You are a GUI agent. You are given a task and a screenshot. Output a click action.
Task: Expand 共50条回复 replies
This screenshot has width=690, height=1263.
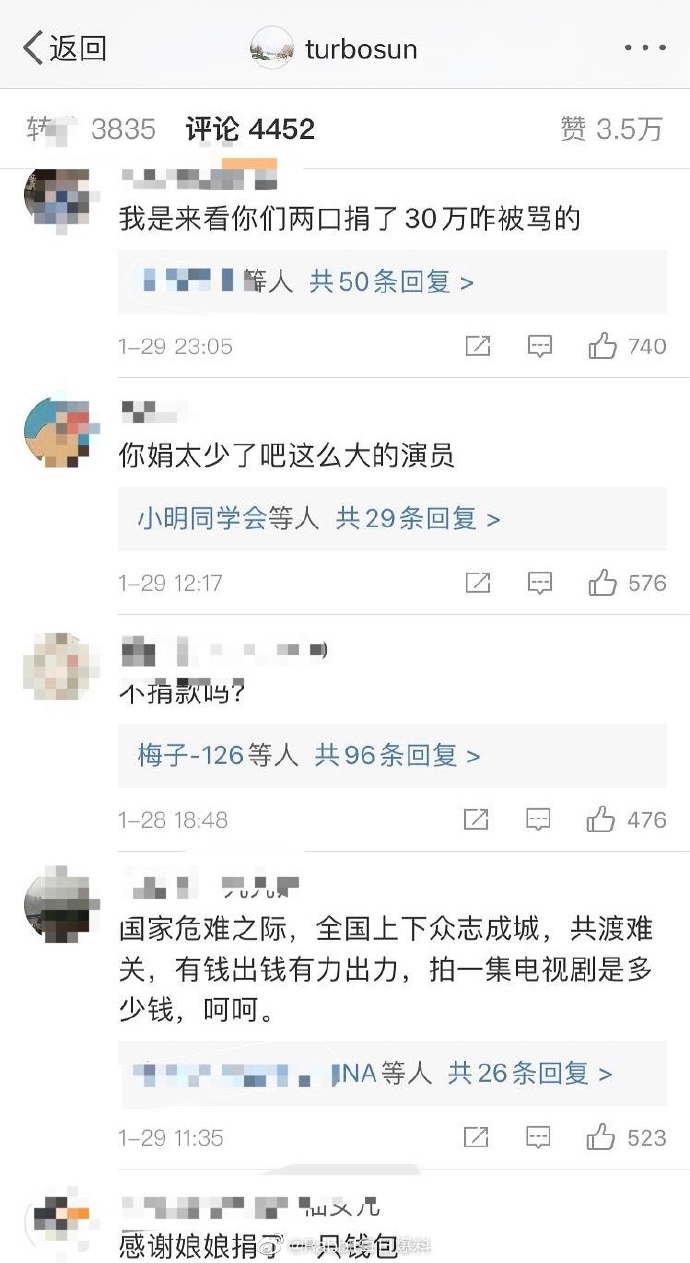(x=391, y=282)
